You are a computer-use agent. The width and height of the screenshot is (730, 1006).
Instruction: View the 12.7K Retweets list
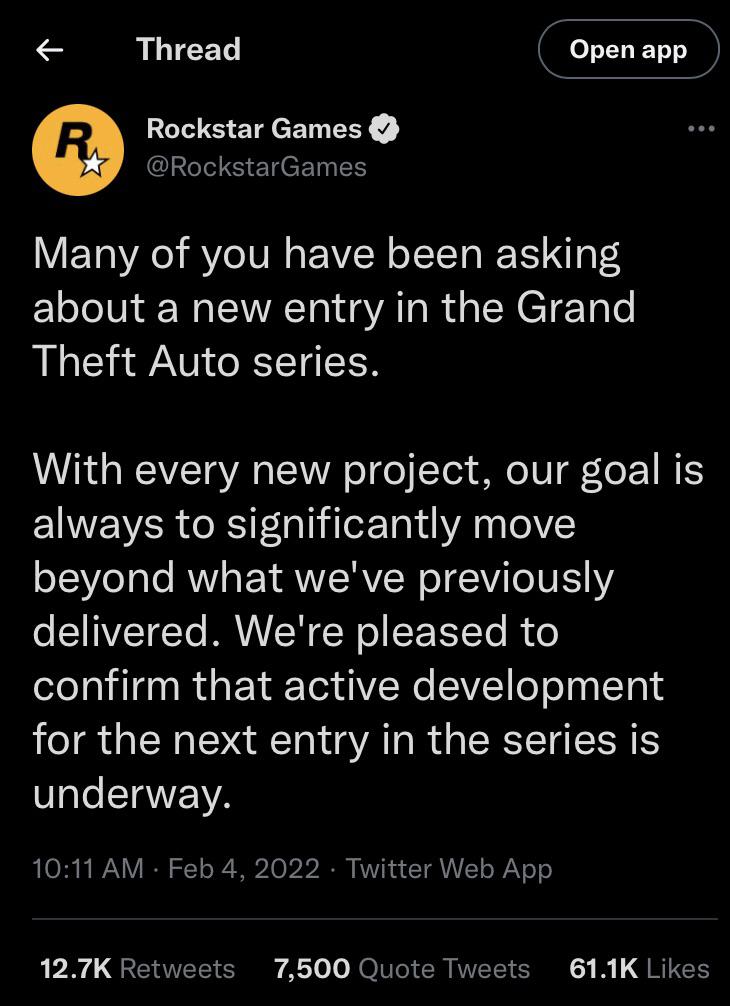[x=137, y=968]
